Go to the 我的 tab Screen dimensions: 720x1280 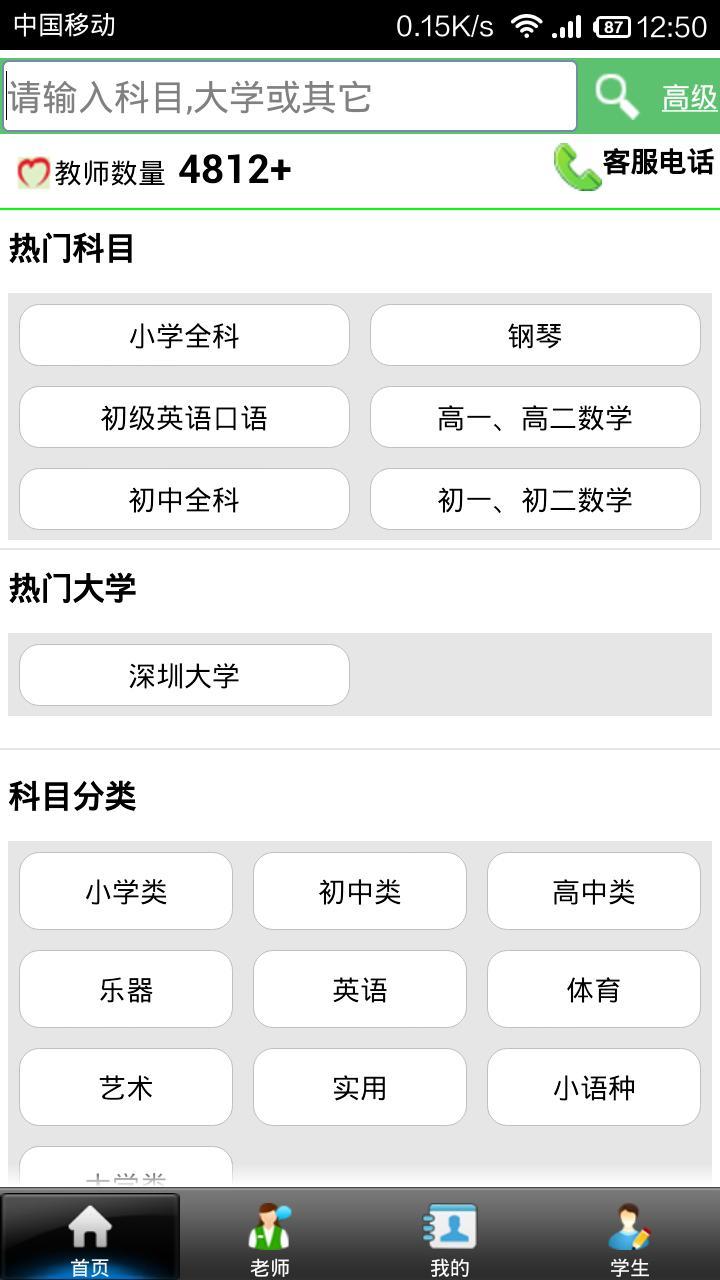tap(450, 1238)
